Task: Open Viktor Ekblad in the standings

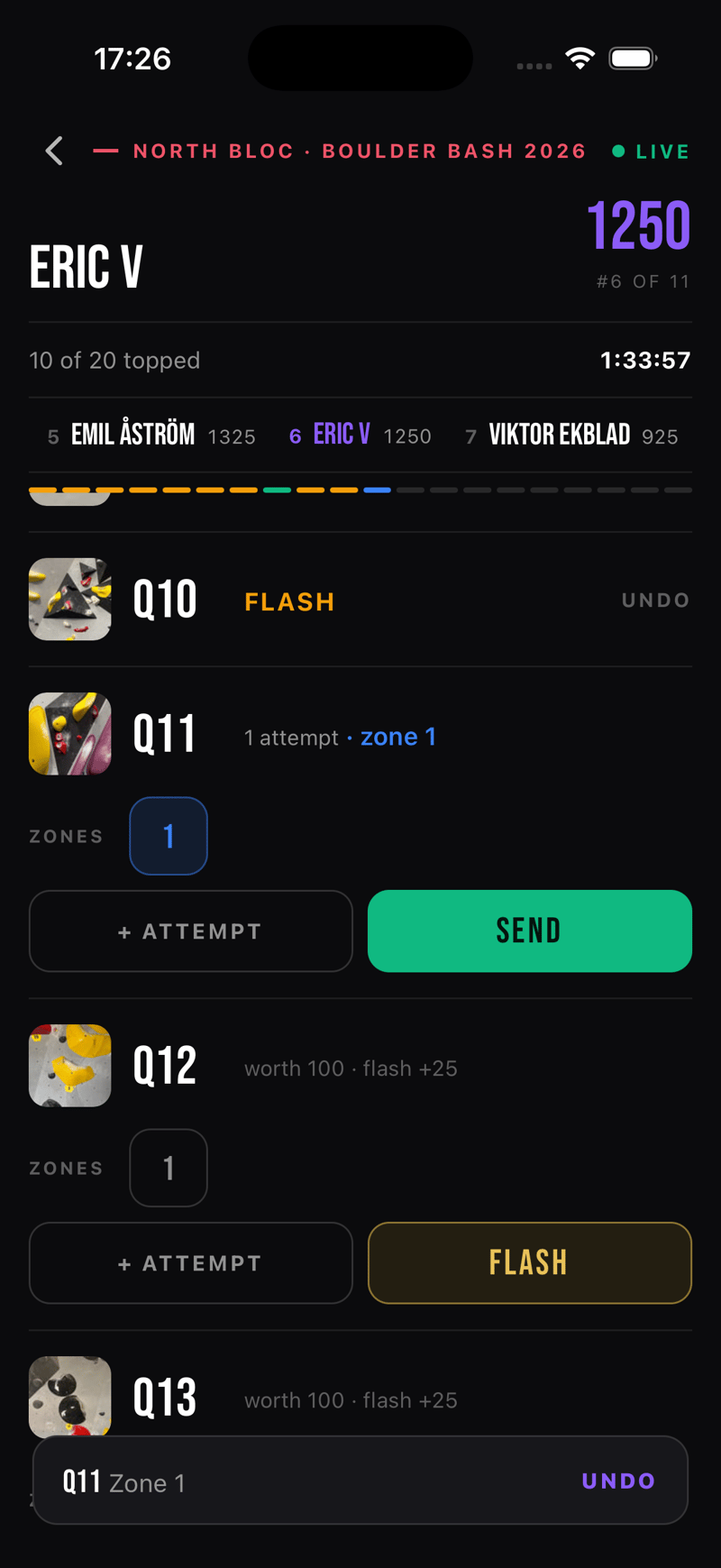Action: pyautogui.click(x=571, y=436)
